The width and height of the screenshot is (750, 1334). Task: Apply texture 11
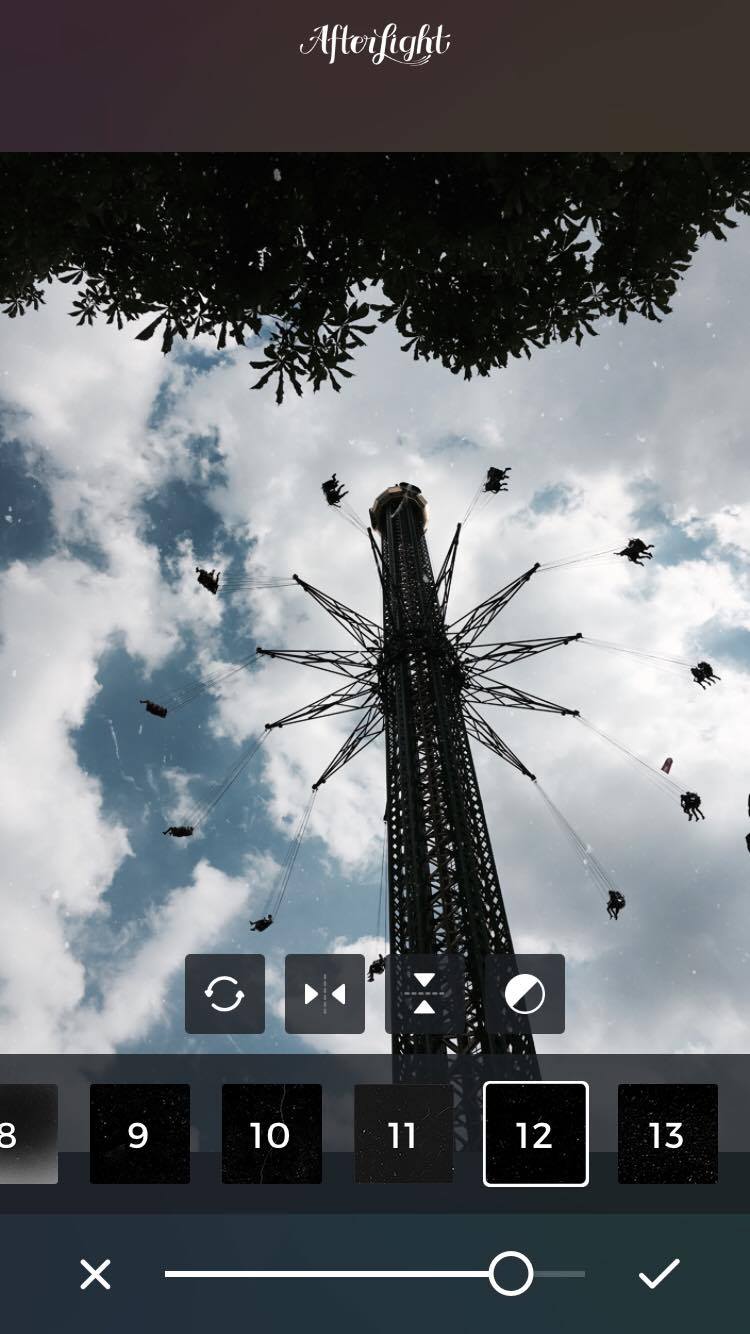coord(404,1134)
